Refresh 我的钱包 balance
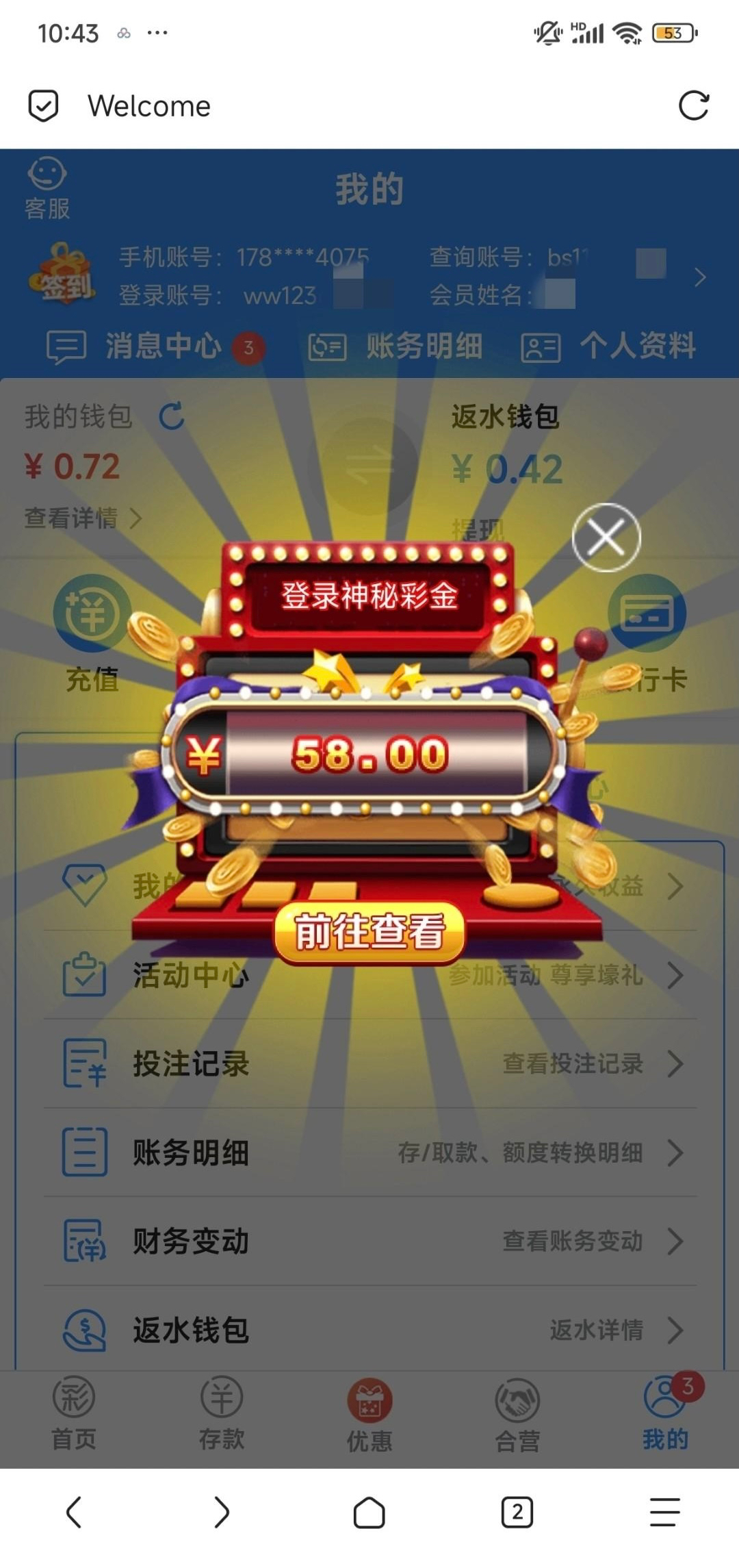 (172, 416)
